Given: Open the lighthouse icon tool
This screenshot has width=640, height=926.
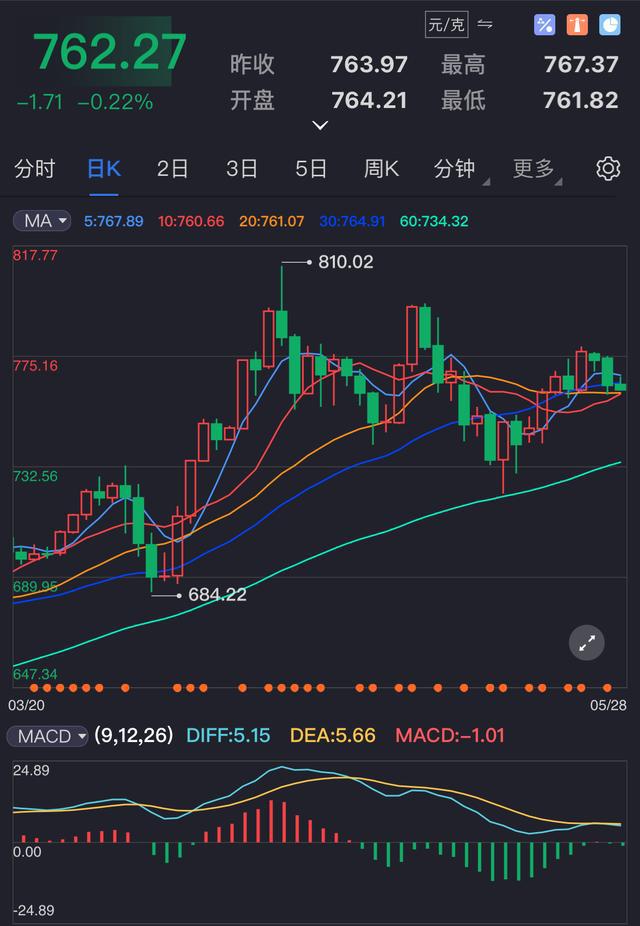Looking at the screenshot, I should 577,25.
